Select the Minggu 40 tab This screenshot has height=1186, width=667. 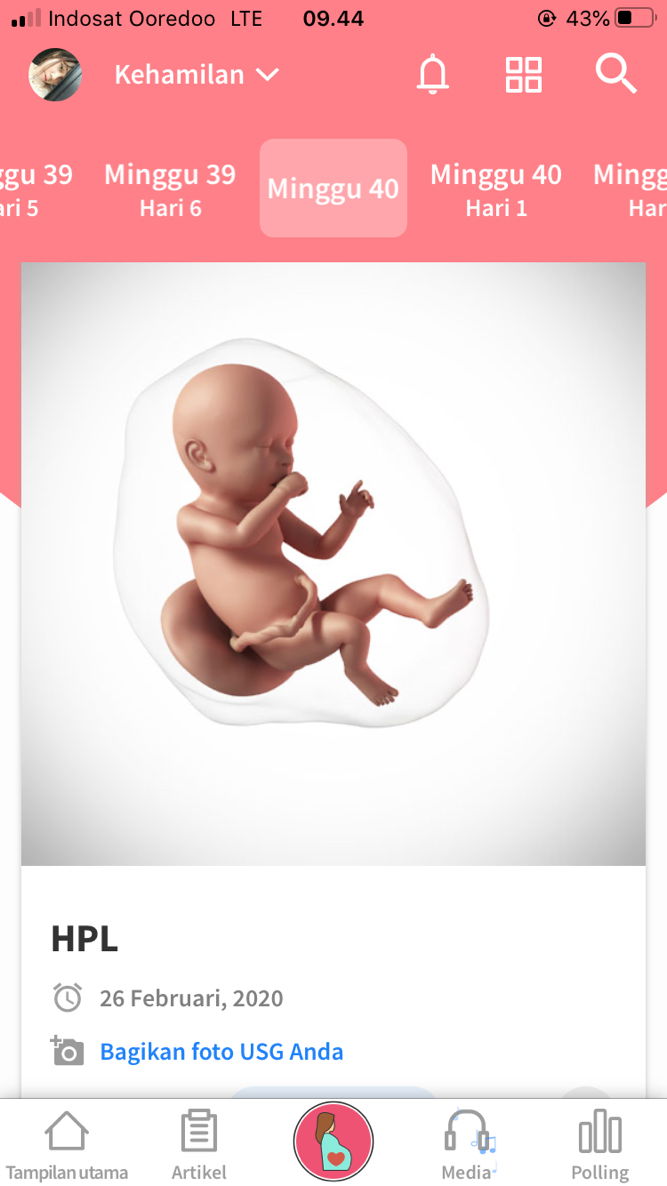pyautogui.click(x=333, y=189)
